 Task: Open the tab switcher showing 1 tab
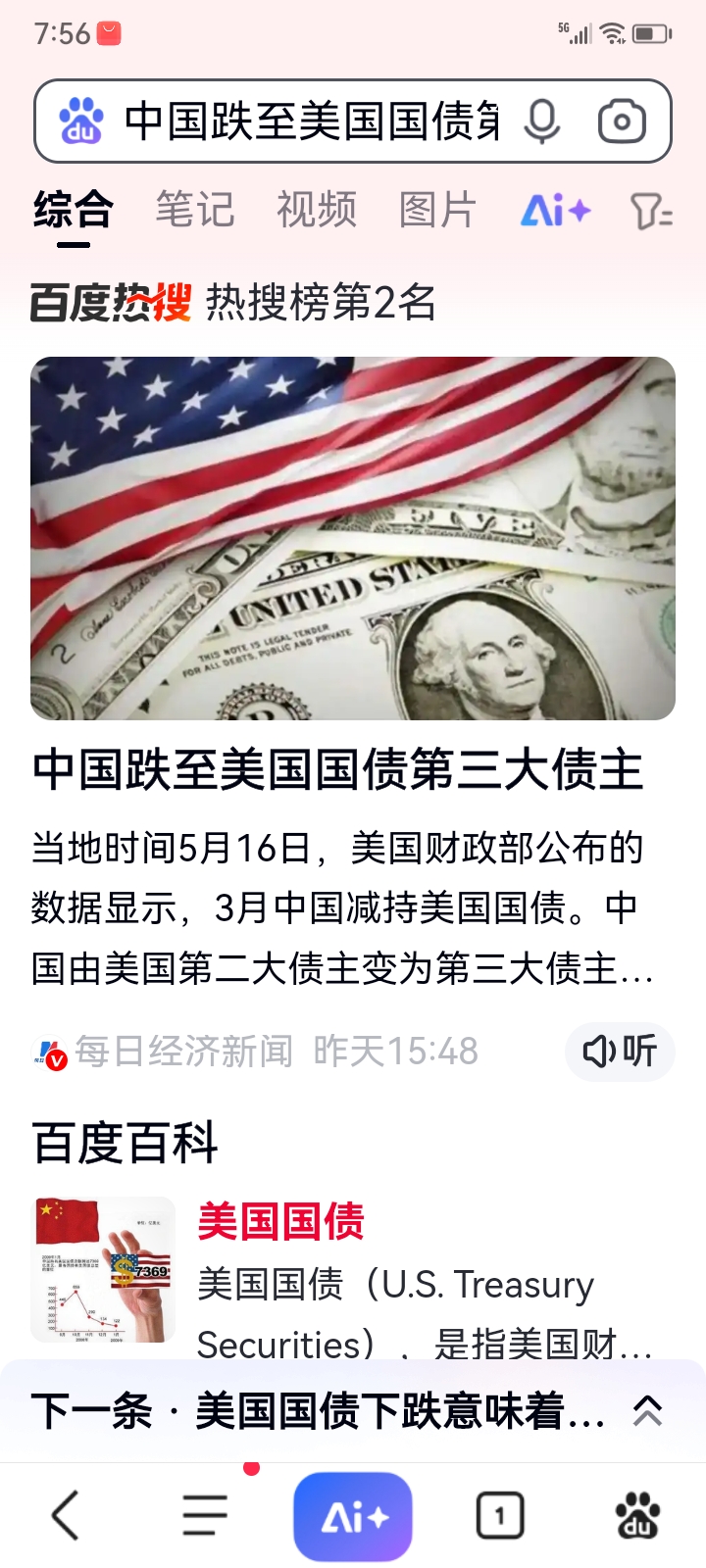(x=500, y=1513)
